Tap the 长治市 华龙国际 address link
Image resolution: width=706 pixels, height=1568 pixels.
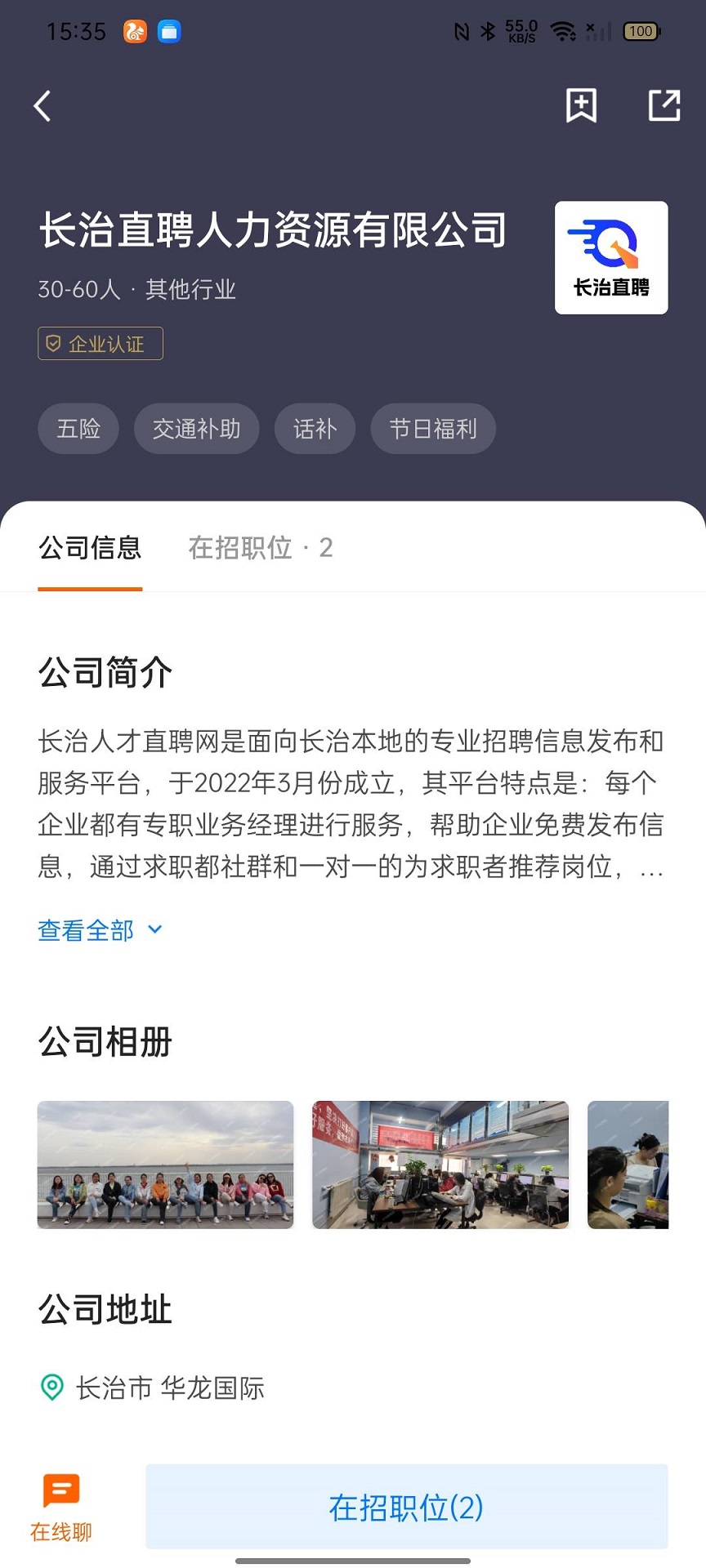pos(171,1386)
